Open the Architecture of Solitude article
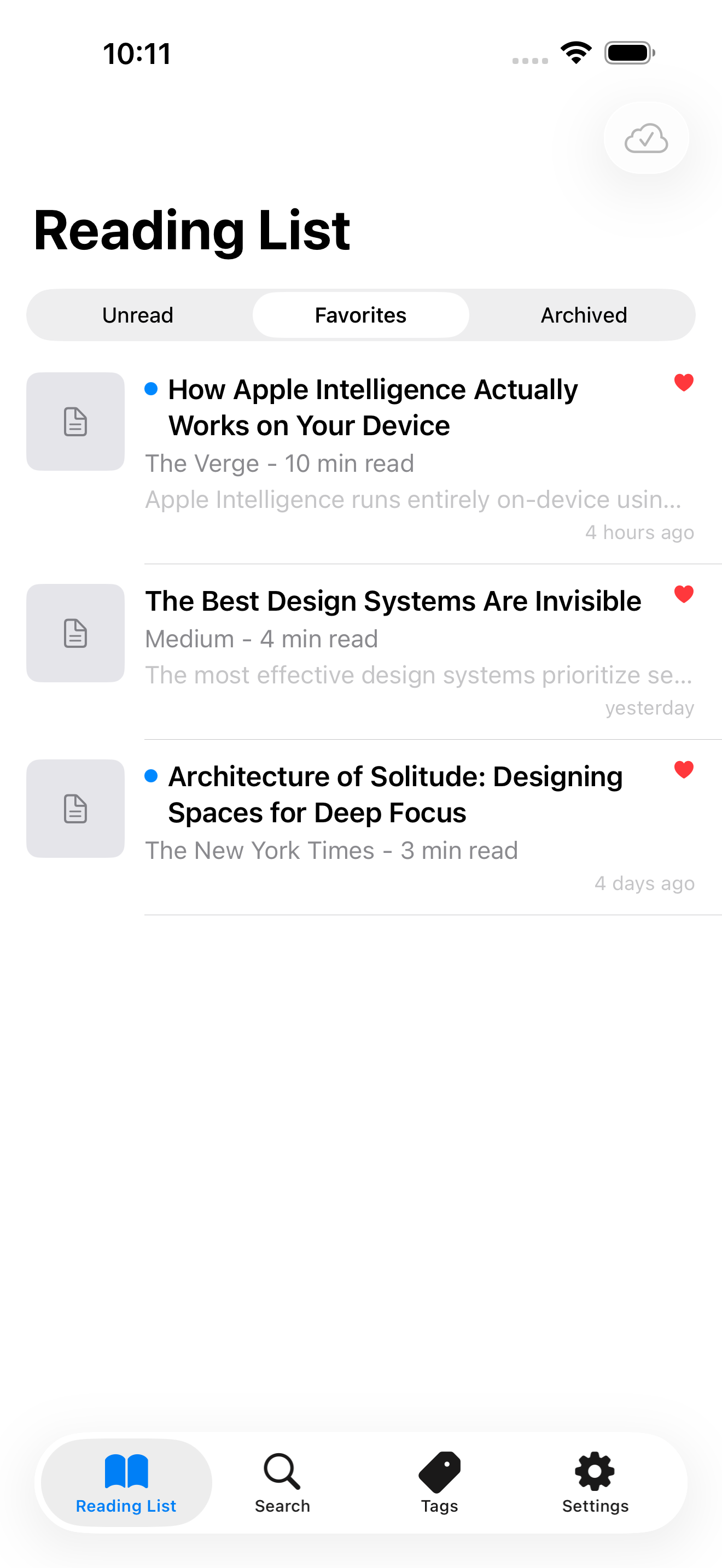The height and width of the screenshot is (1568, 722). click(x=394, y=794)
